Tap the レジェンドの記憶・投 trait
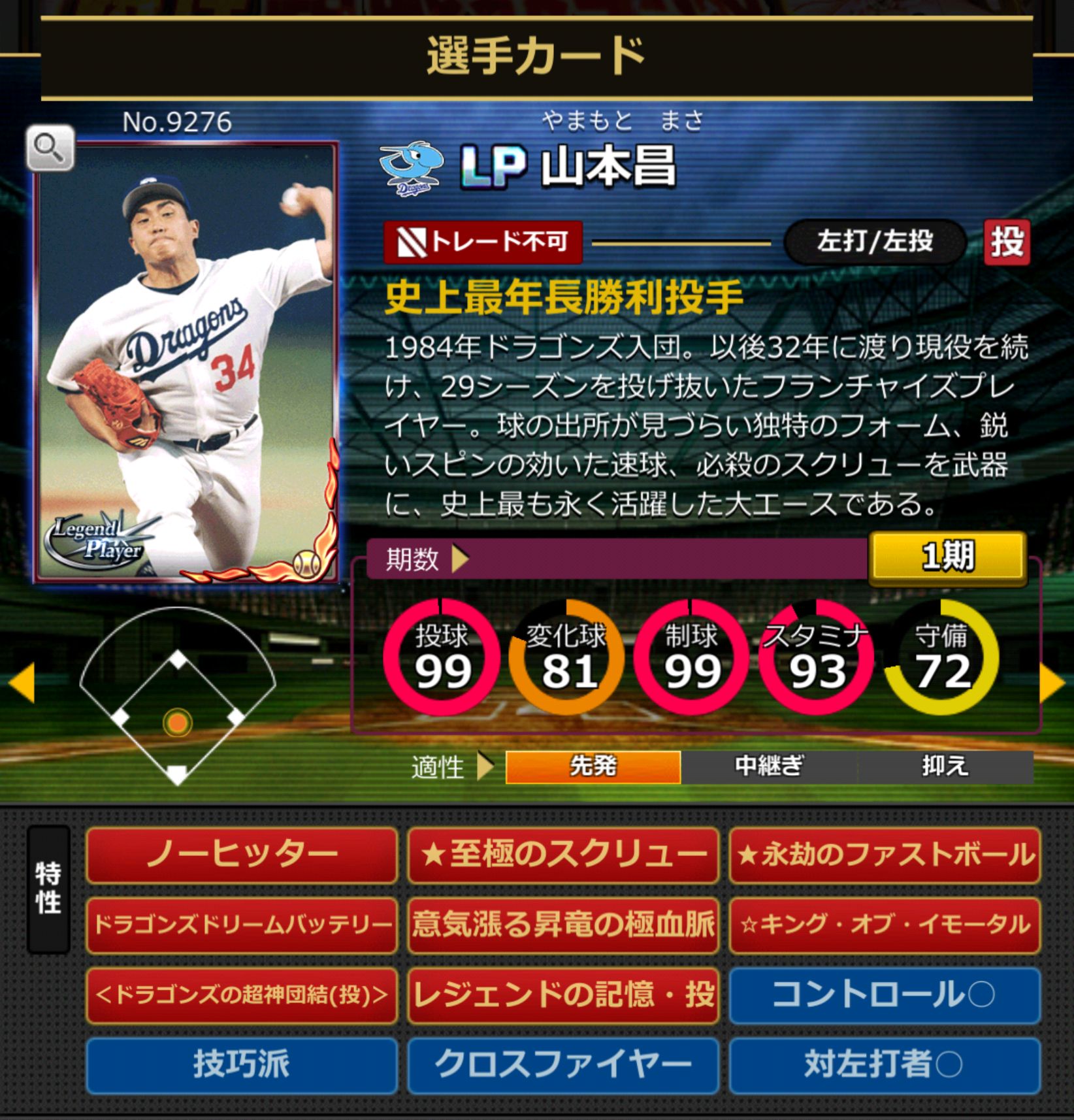This screenshot has height=1120, width=1074. 563,995
